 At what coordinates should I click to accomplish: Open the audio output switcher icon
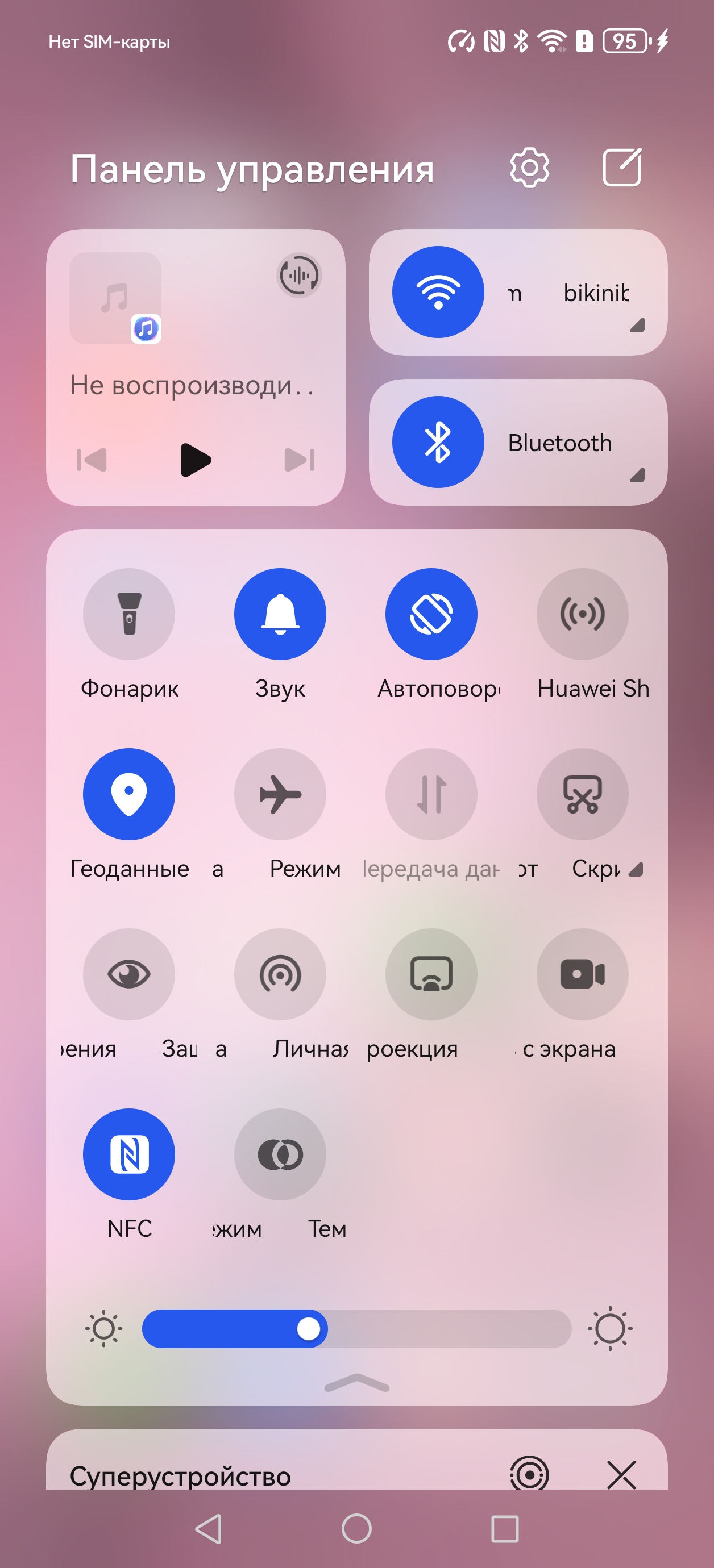point(298,276)
